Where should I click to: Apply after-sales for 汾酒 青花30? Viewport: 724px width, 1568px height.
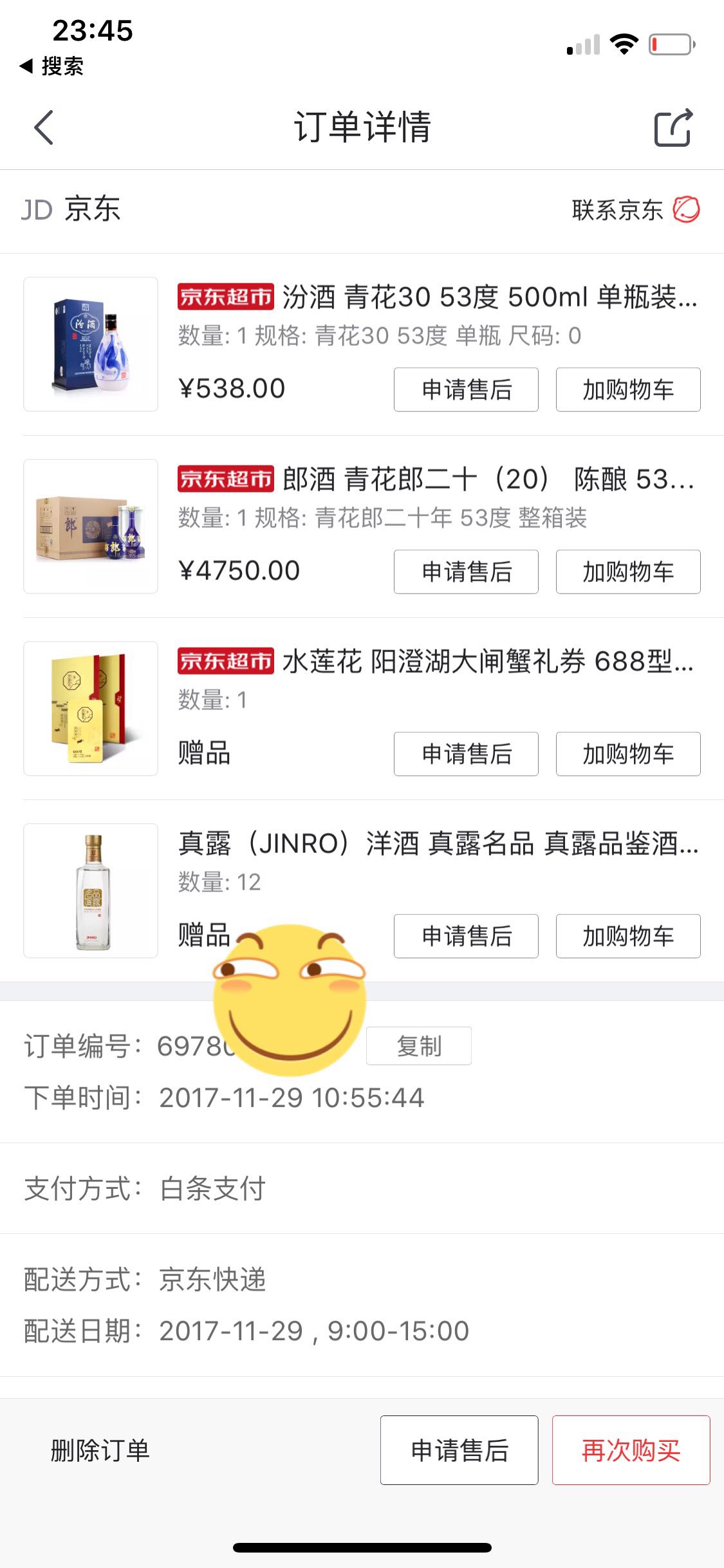coord(466,389)
